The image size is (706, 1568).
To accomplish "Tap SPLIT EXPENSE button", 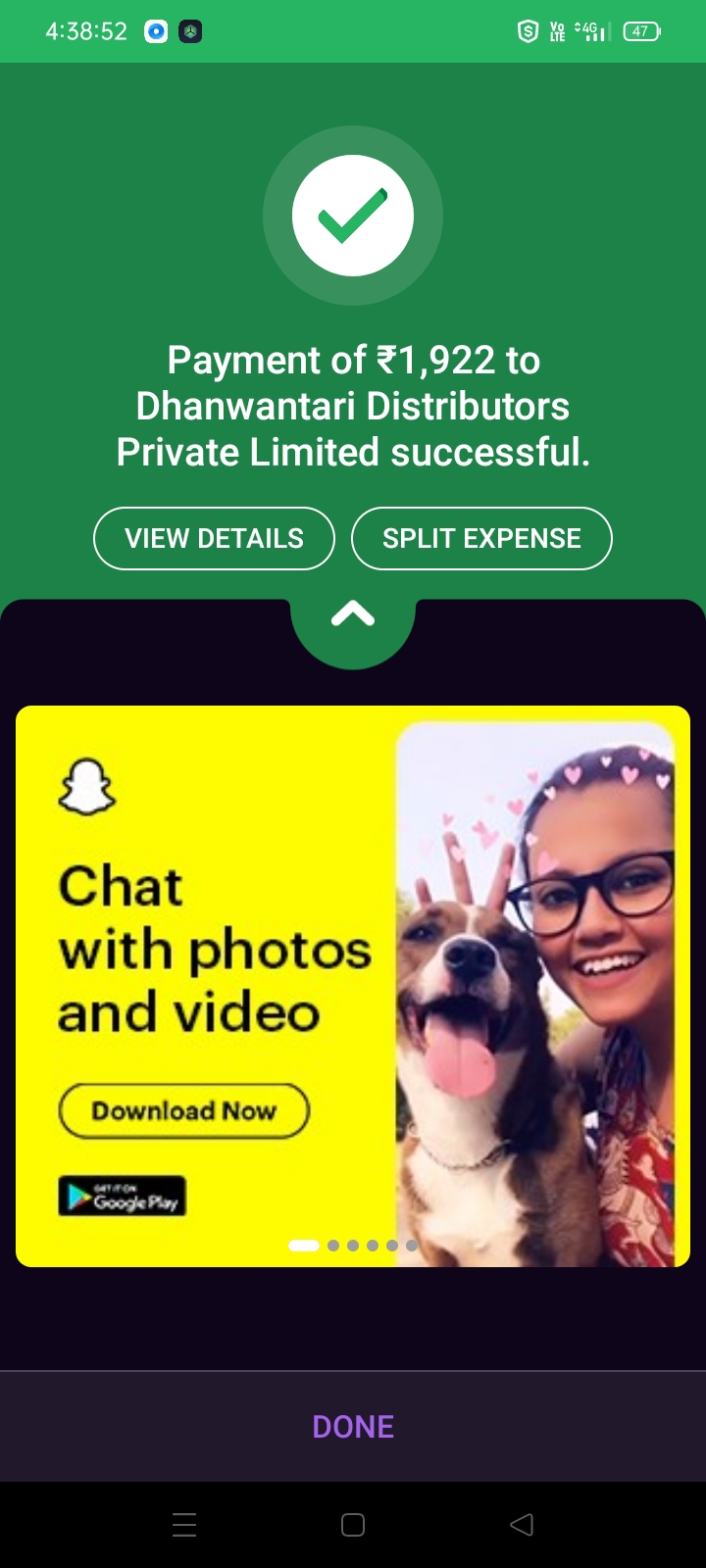I will tap(481, 538).
